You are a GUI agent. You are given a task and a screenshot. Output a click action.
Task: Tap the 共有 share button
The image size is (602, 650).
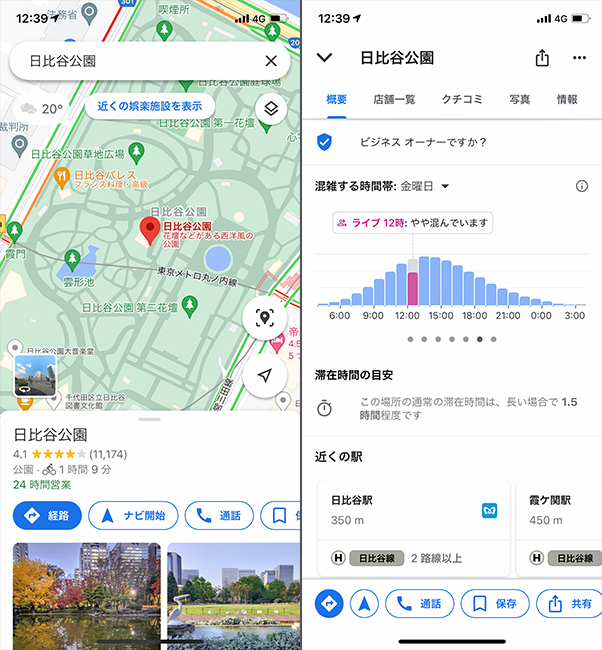tap(569, 604)
